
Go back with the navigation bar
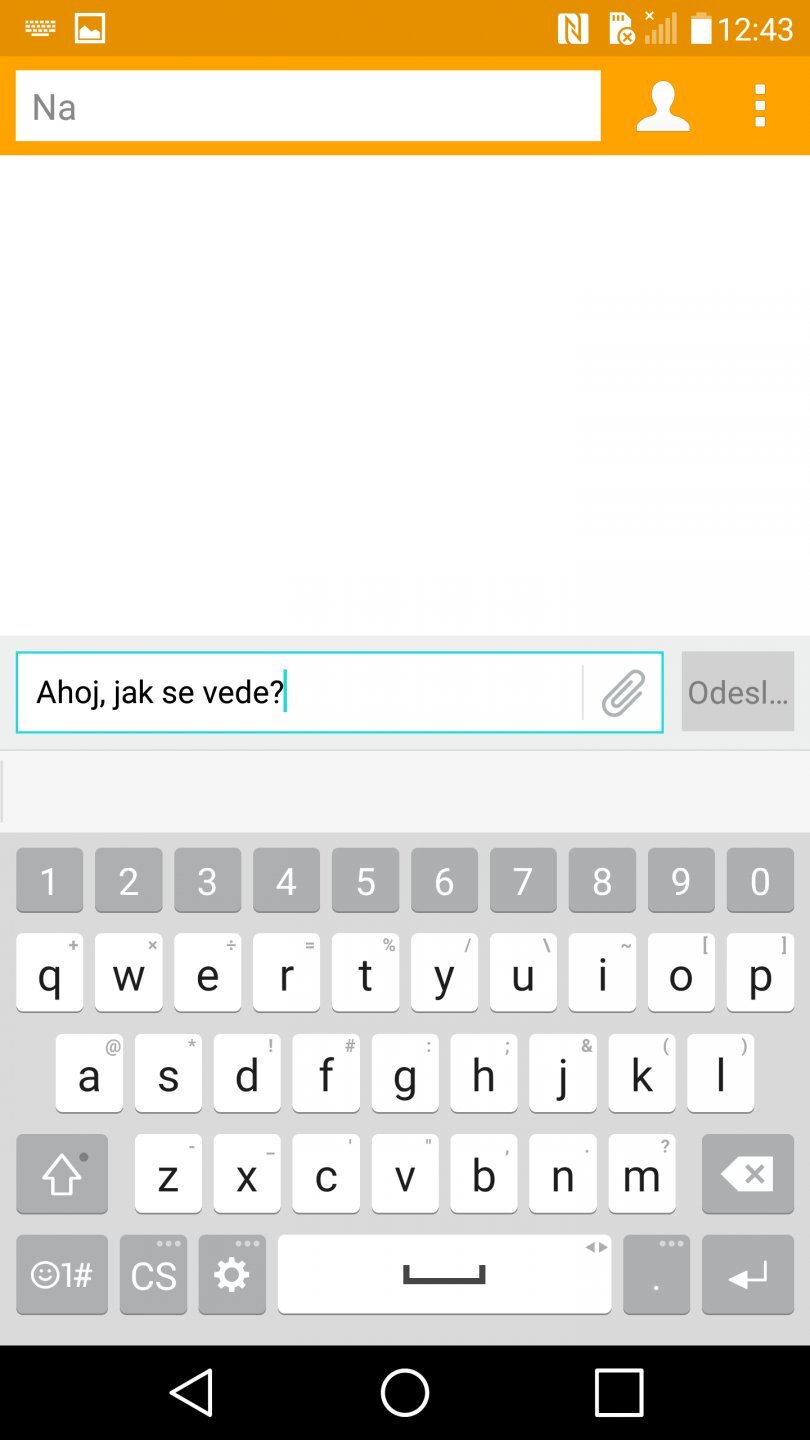191,1392
